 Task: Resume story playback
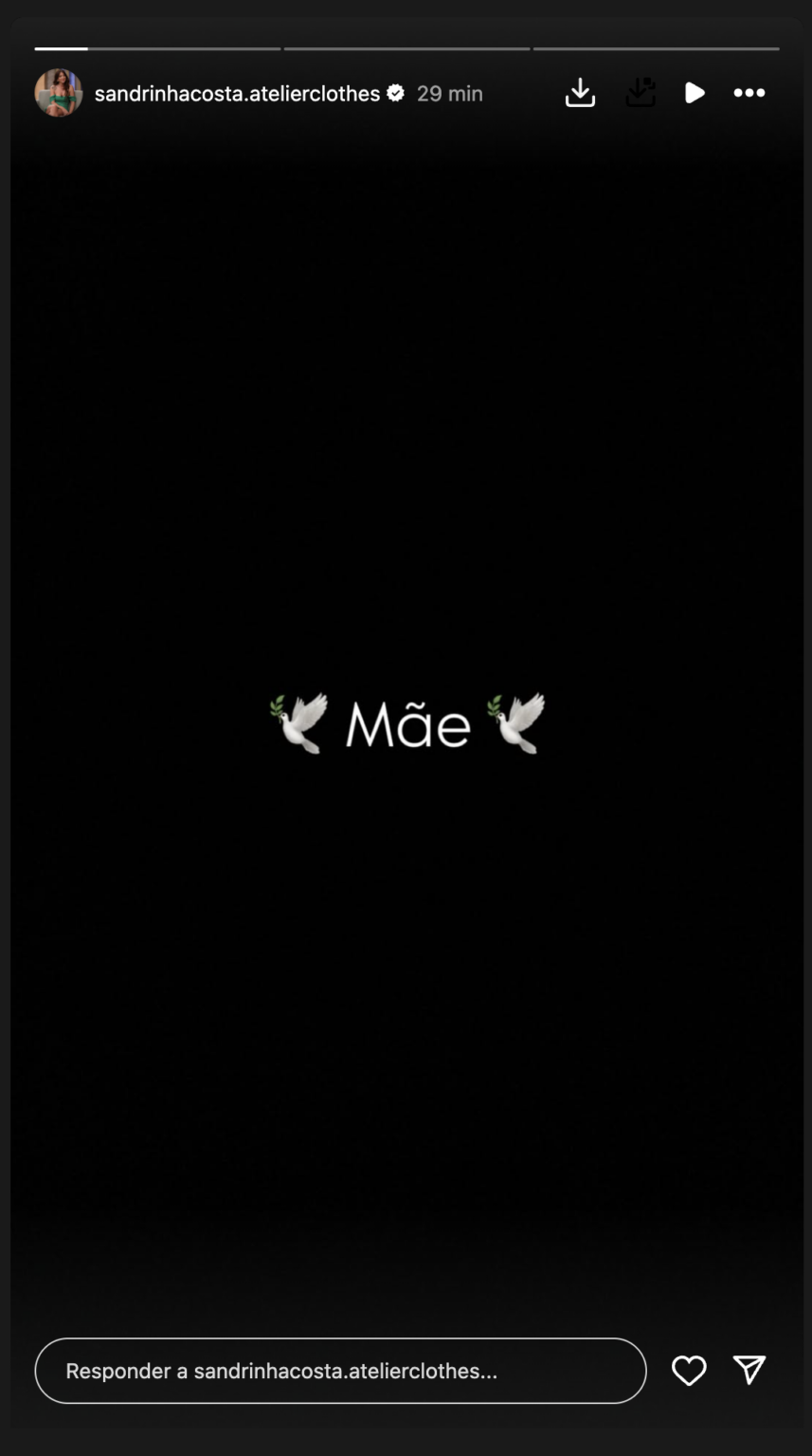[x=695, y=93]
